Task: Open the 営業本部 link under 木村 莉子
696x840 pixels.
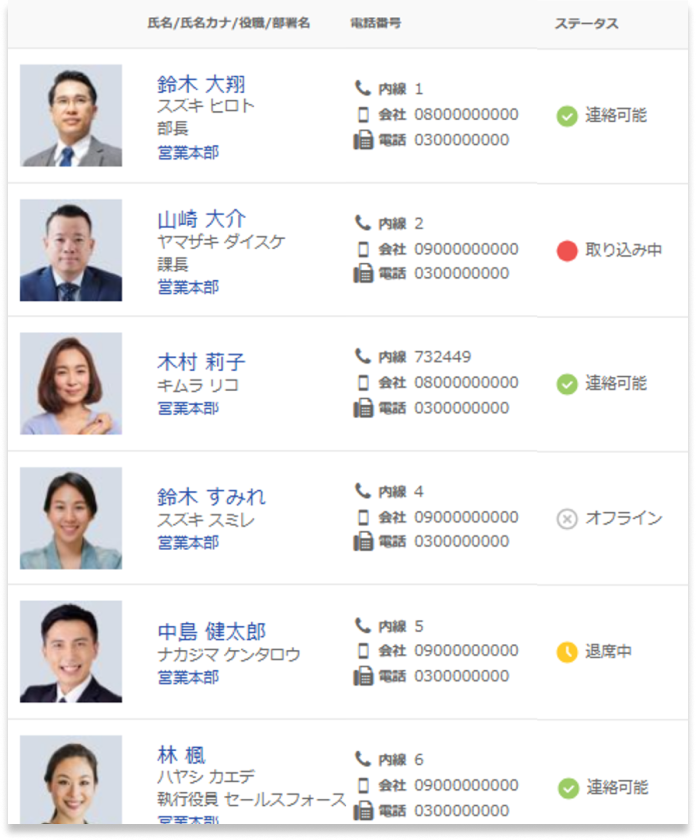Action: coord(188,408)
